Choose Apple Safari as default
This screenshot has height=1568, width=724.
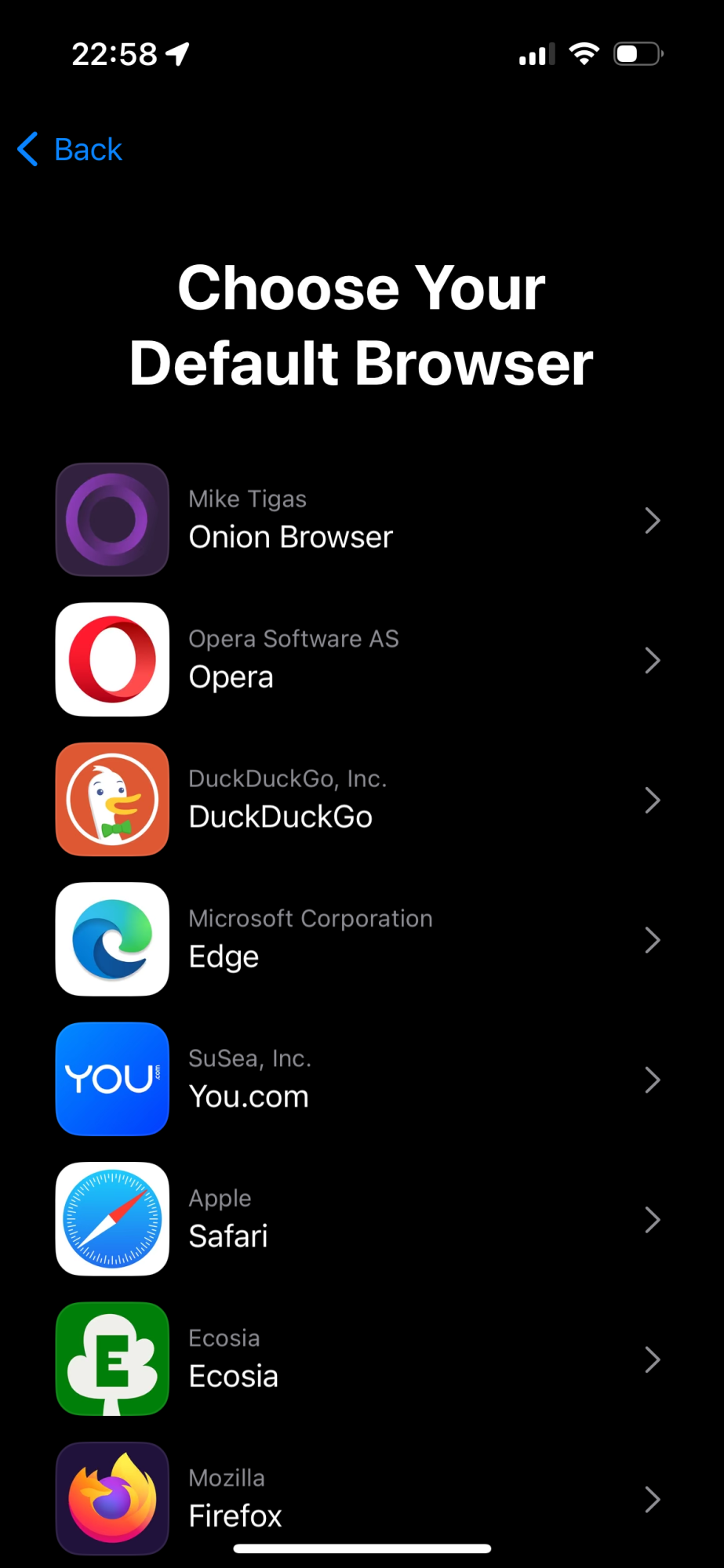pyautogui.click(x=362, y=1219)
